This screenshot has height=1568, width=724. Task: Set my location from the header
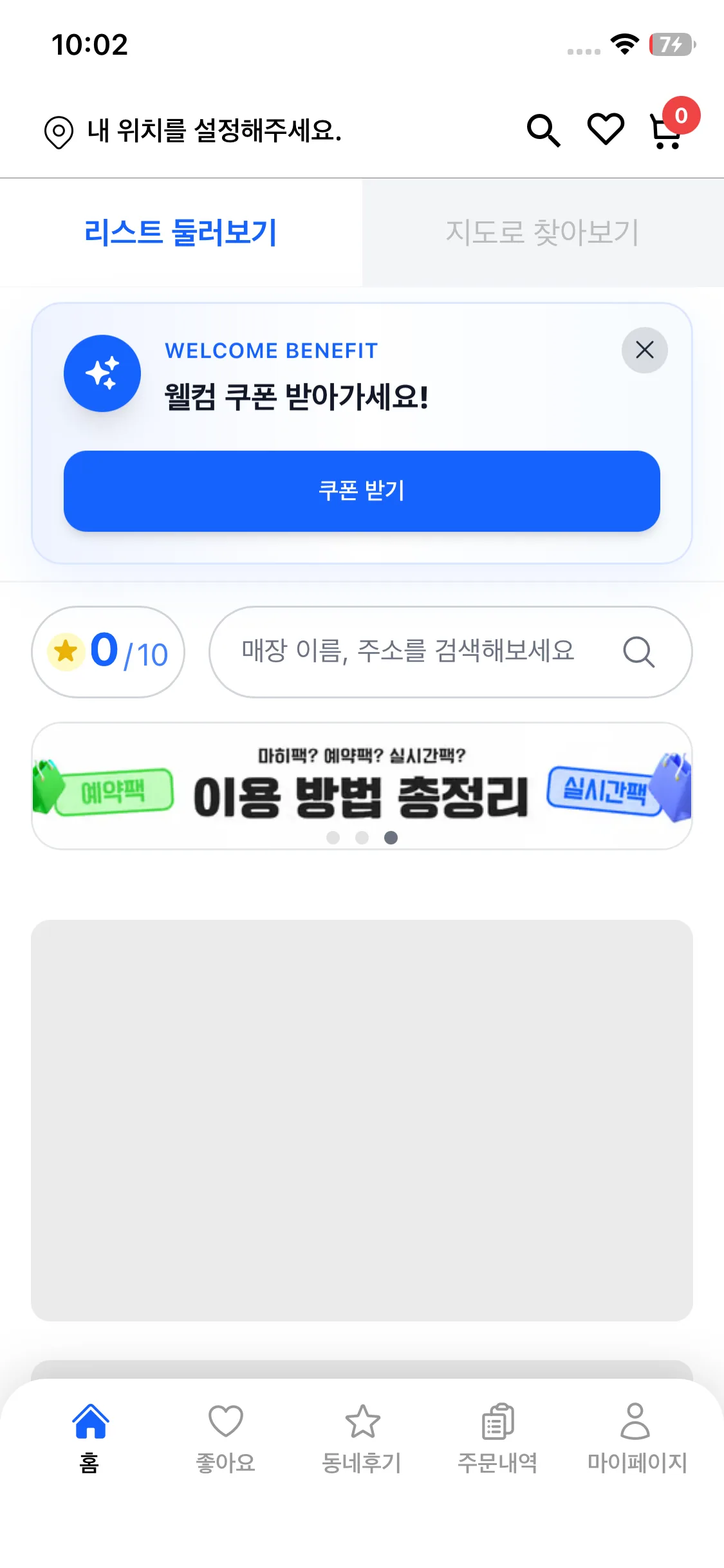193,131
